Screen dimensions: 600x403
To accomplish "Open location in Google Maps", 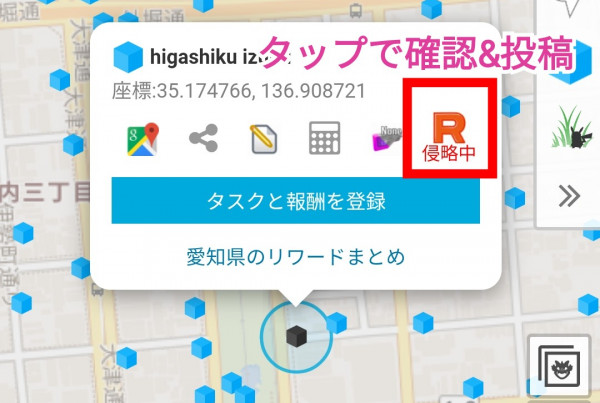I will pyautogui.click(x=144, y=141).
